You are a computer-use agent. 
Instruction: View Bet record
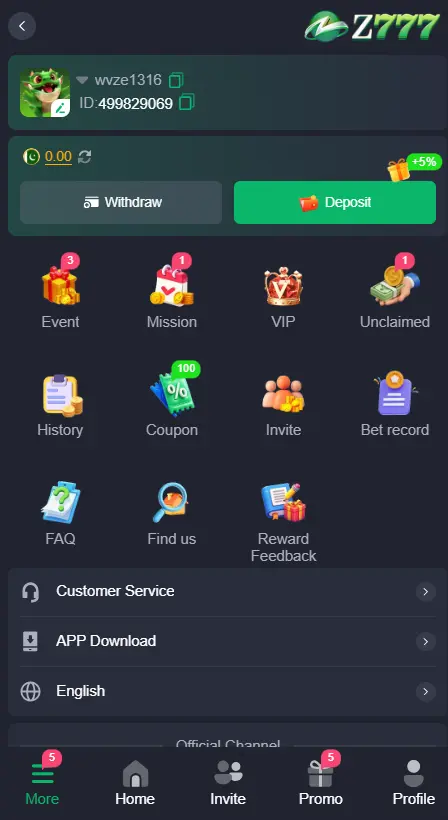point(395,405)
